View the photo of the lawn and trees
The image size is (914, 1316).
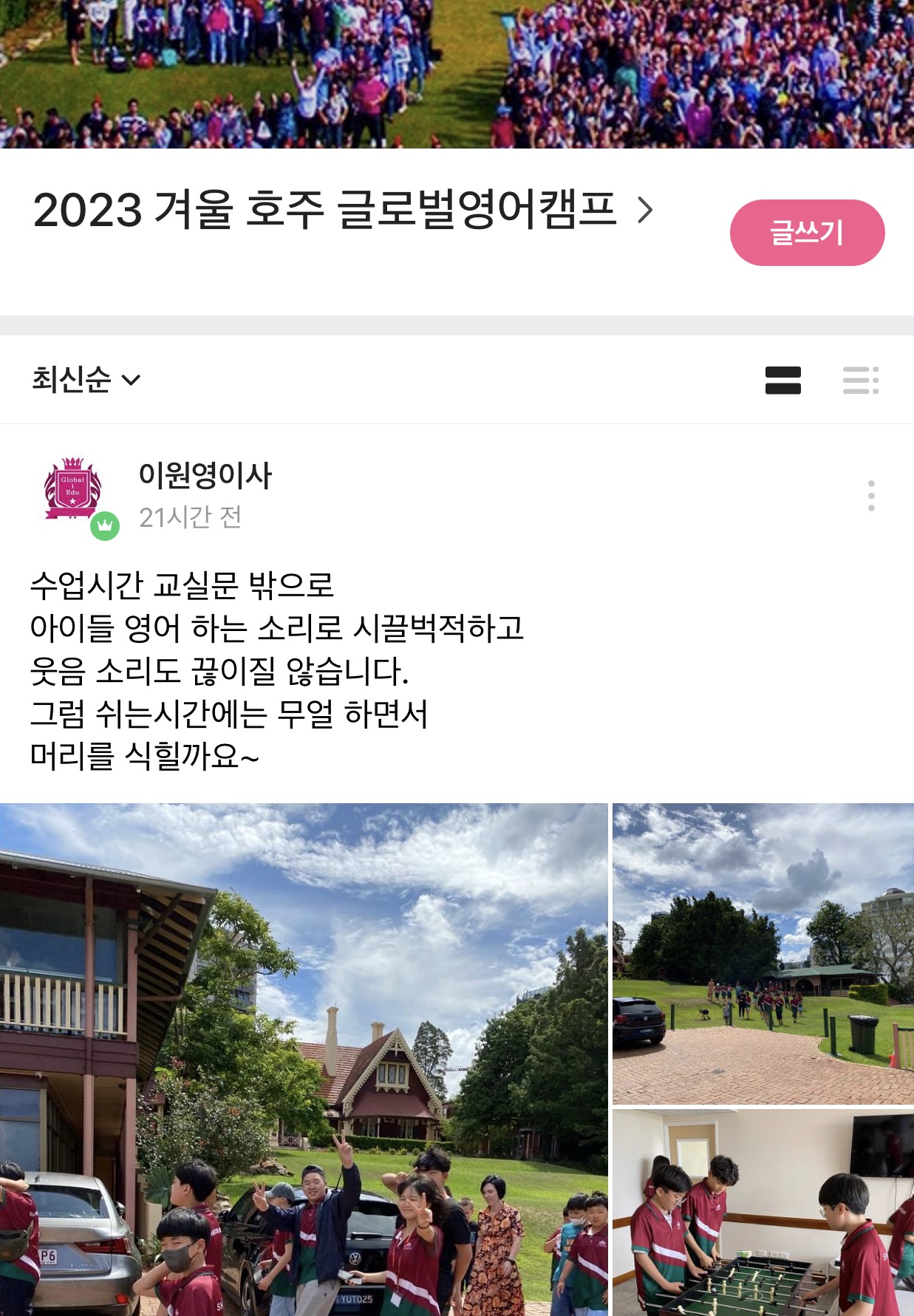coord(763,953)
